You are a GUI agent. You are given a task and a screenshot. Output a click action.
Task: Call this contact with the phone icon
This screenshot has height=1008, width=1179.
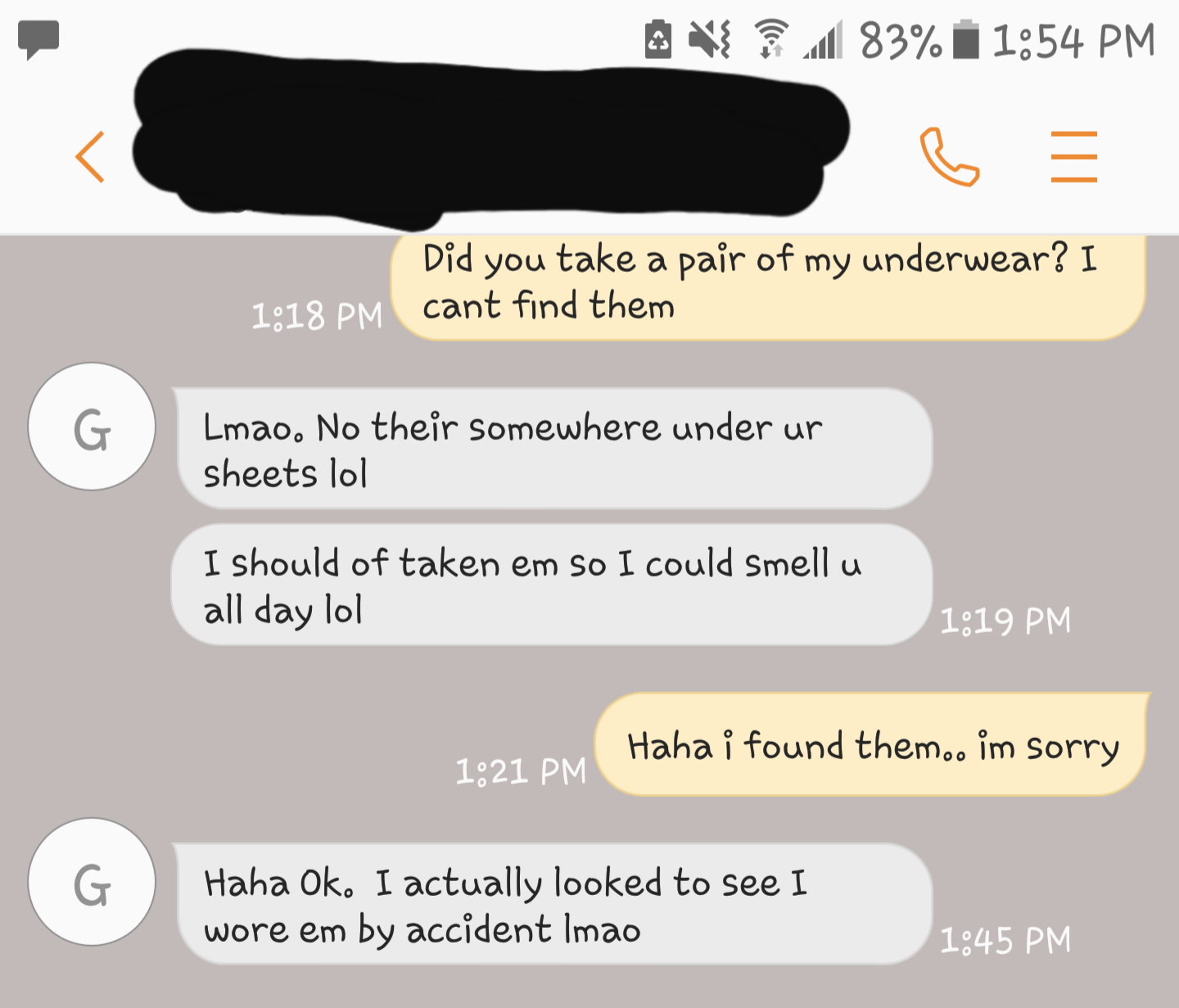point(949,156)
